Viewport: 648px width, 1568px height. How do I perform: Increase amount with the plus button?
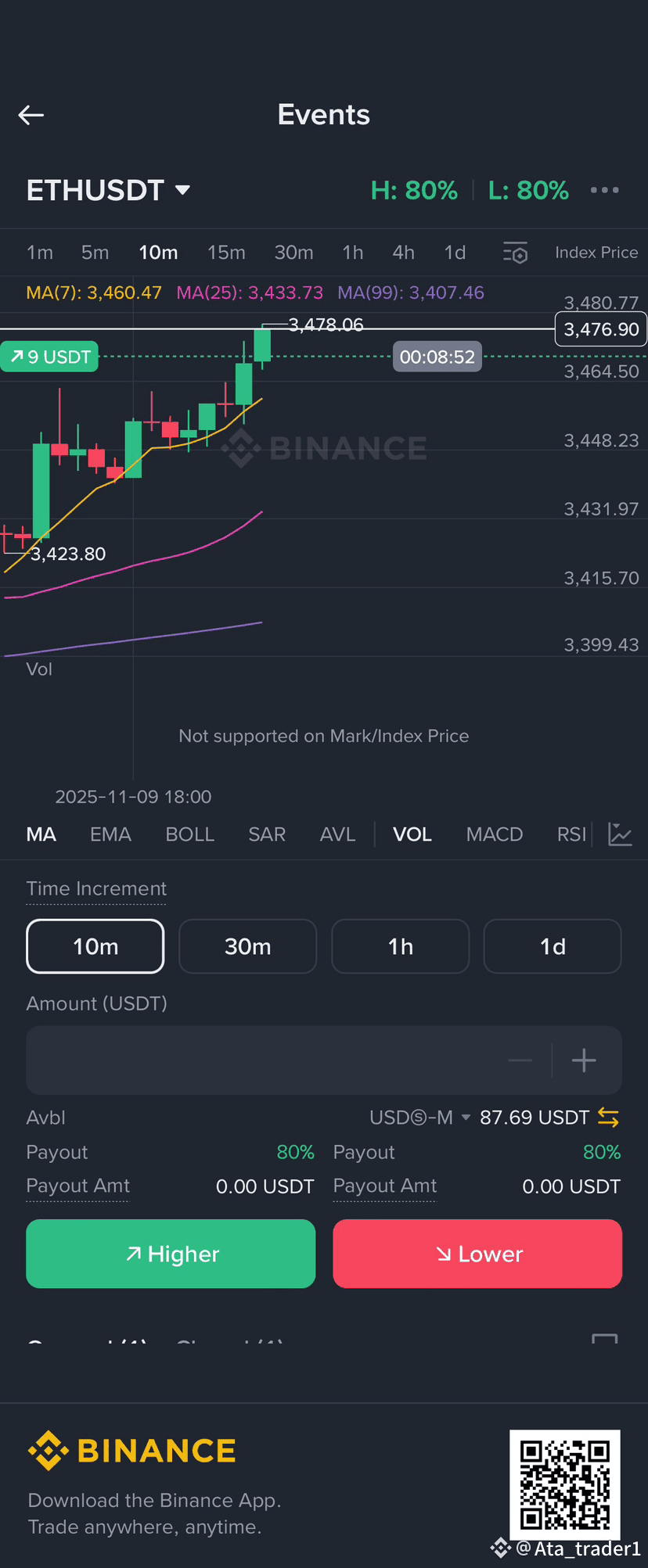click(x=584, y=1060)
